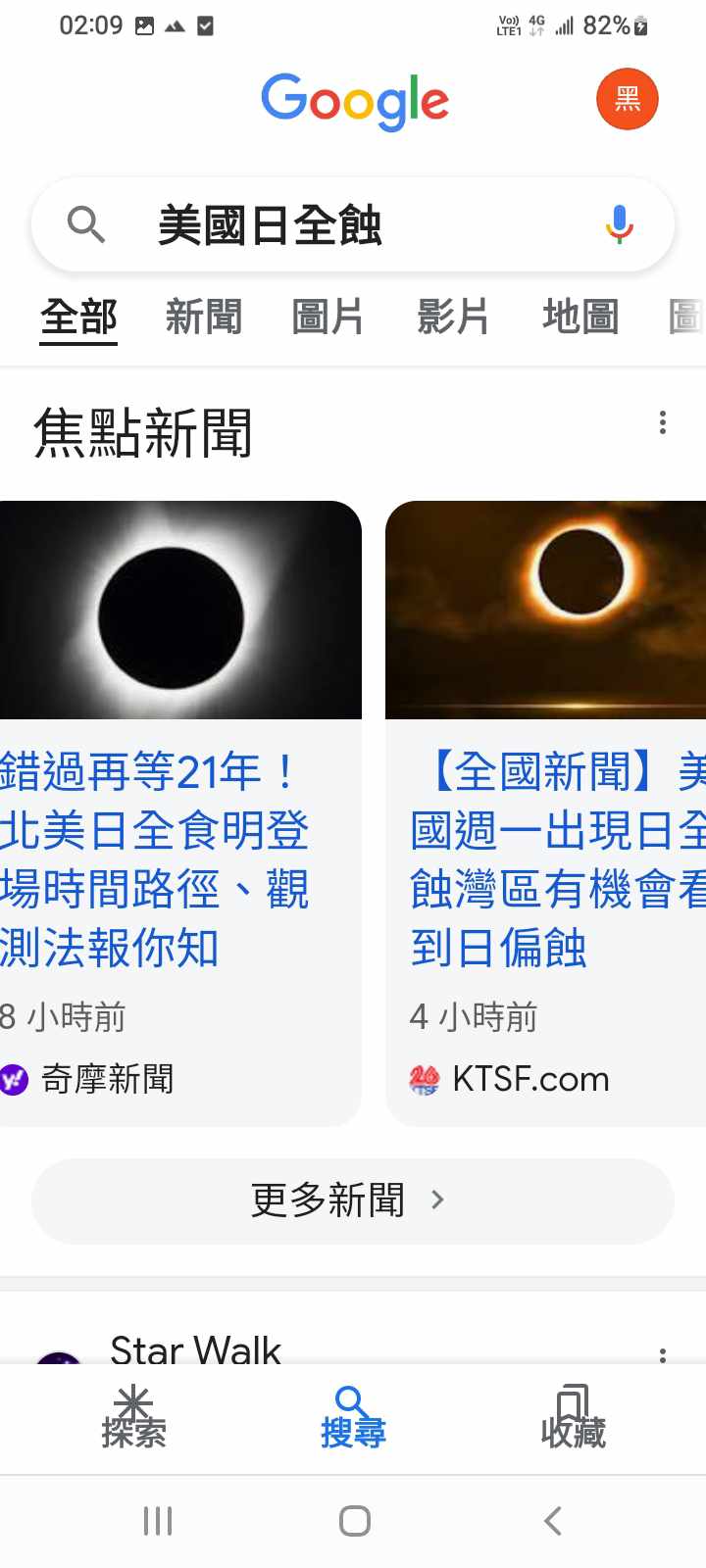Screen dimensions: 706x1568
Task: Select the 全部 tab
Action: click(x=78, y=318)
